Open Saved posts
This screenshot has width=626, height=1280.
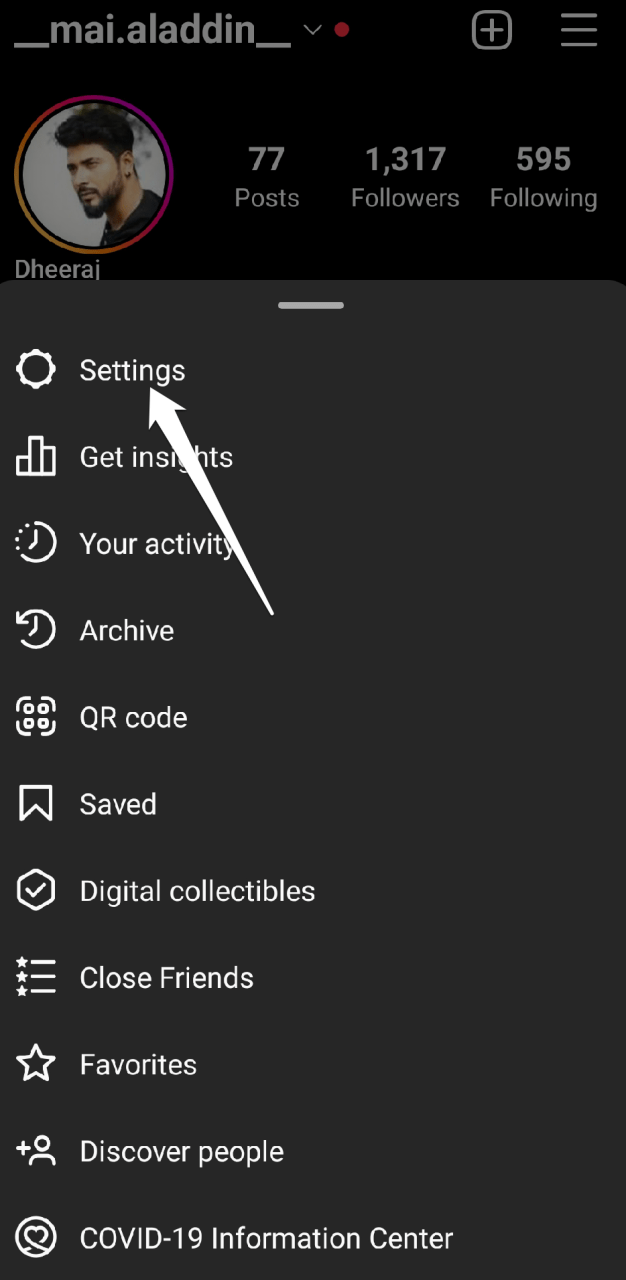point(118,805)
